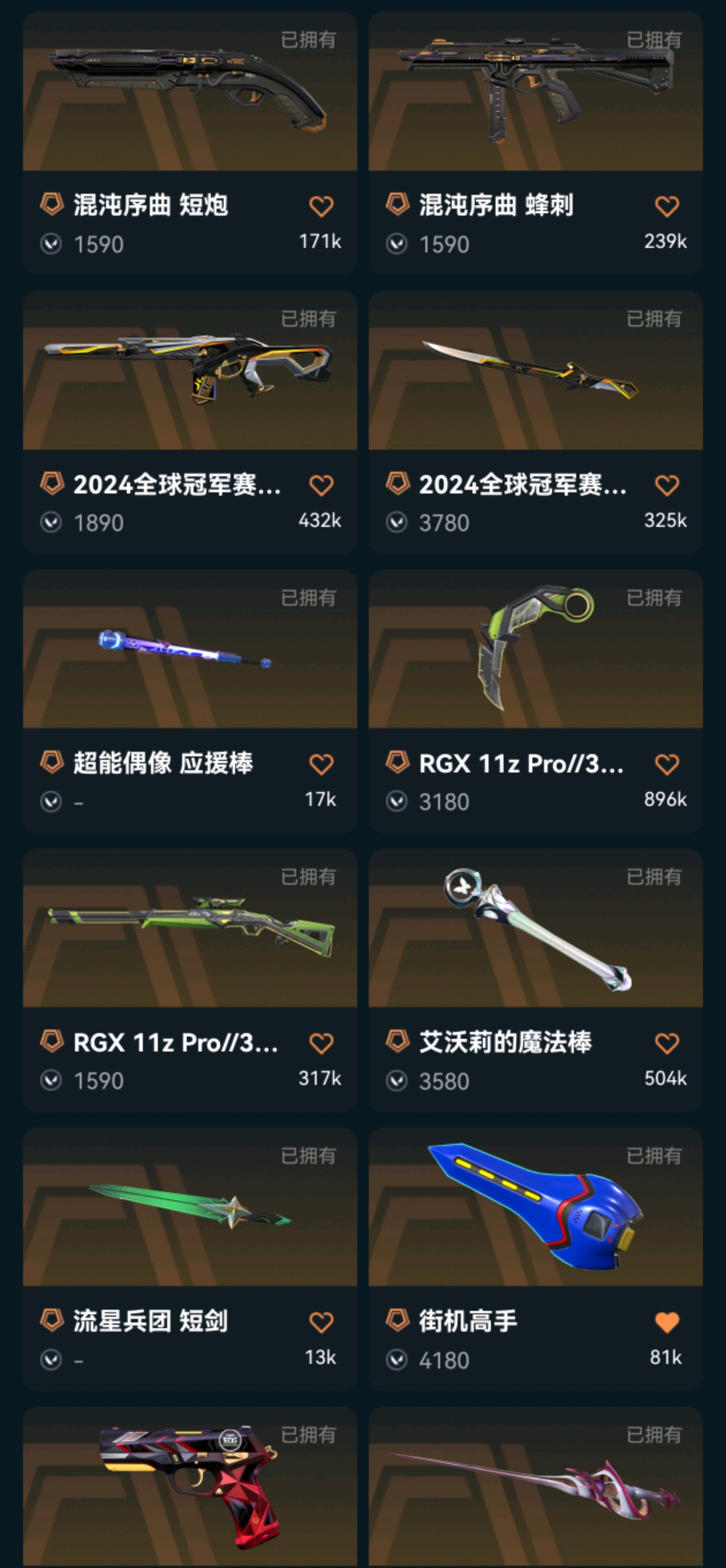Unlike the 街机高手 skin
The image size is (726, 1568).
[666, 1322]
